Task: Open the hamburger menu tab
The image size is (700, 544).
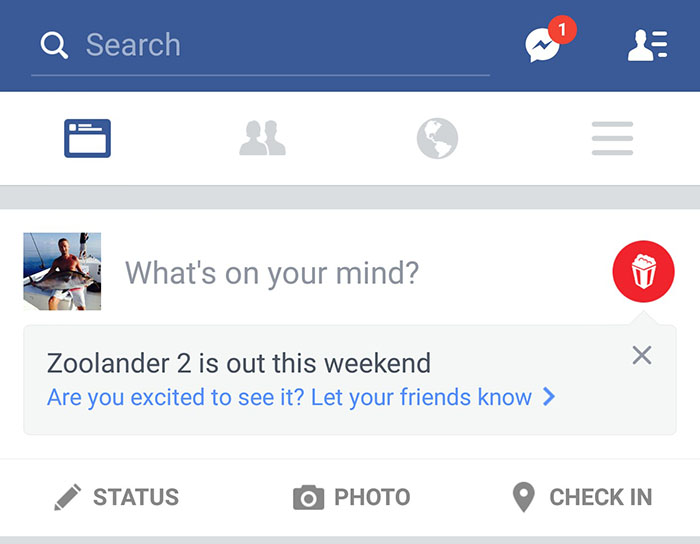Action: click(x=612, y=139)
